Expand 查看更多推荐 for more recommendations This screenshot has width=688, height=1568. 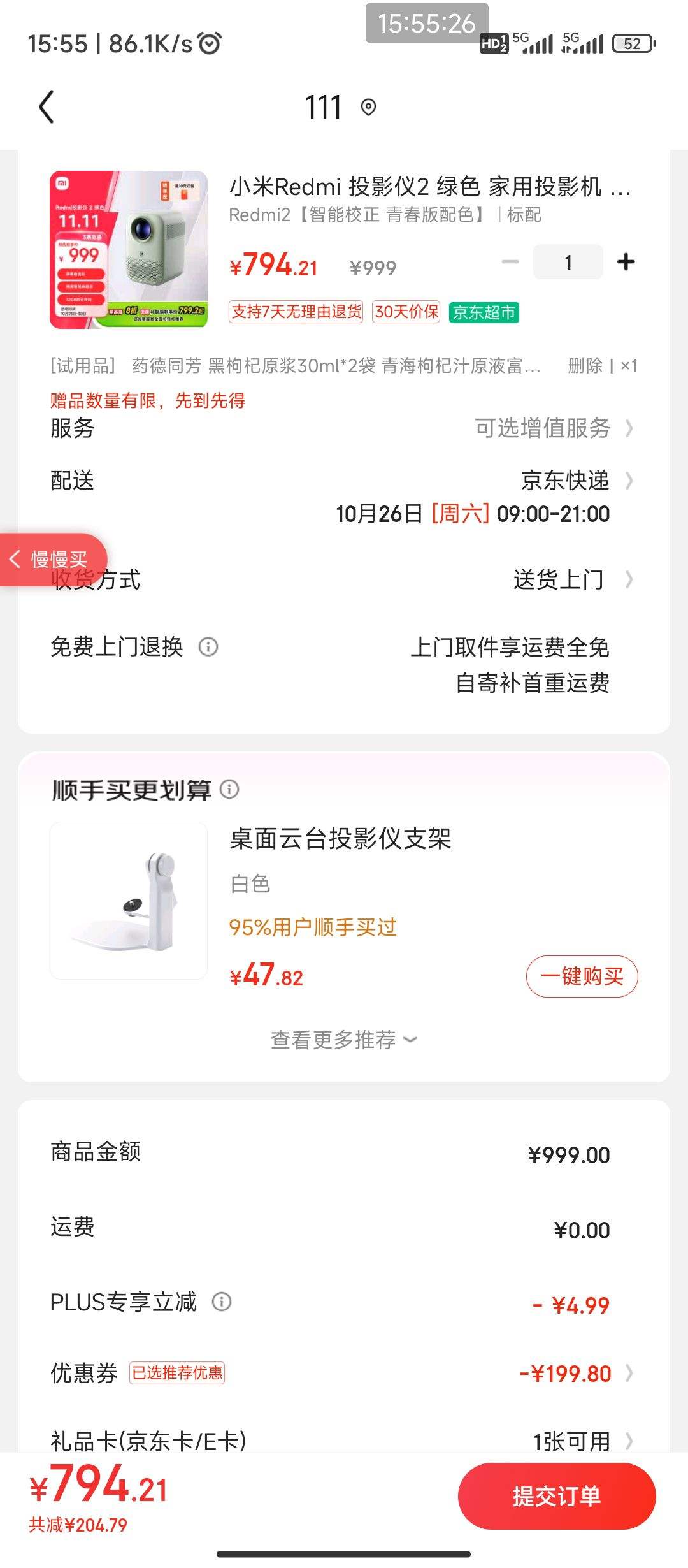(x=342, y=1040)
